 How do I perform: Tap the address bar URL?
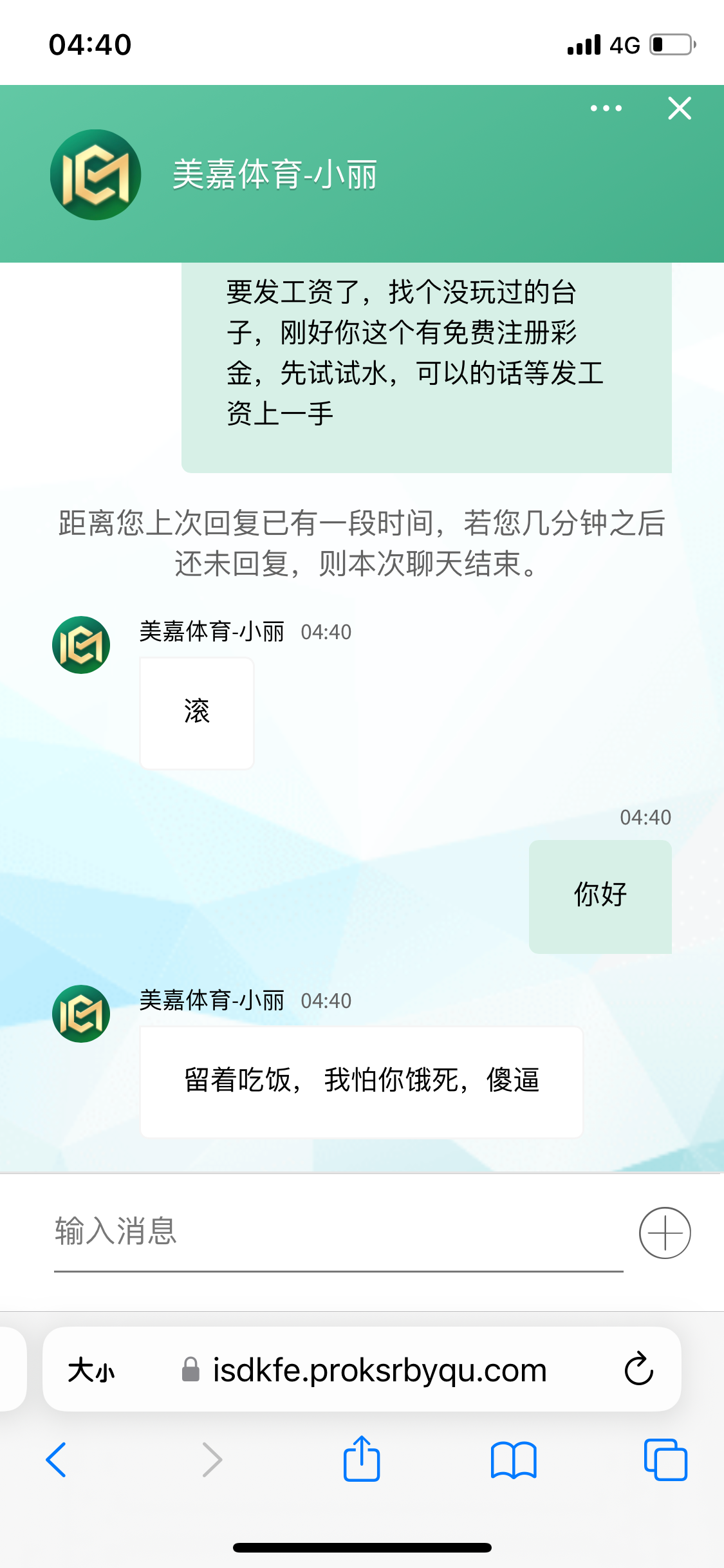380,1370
